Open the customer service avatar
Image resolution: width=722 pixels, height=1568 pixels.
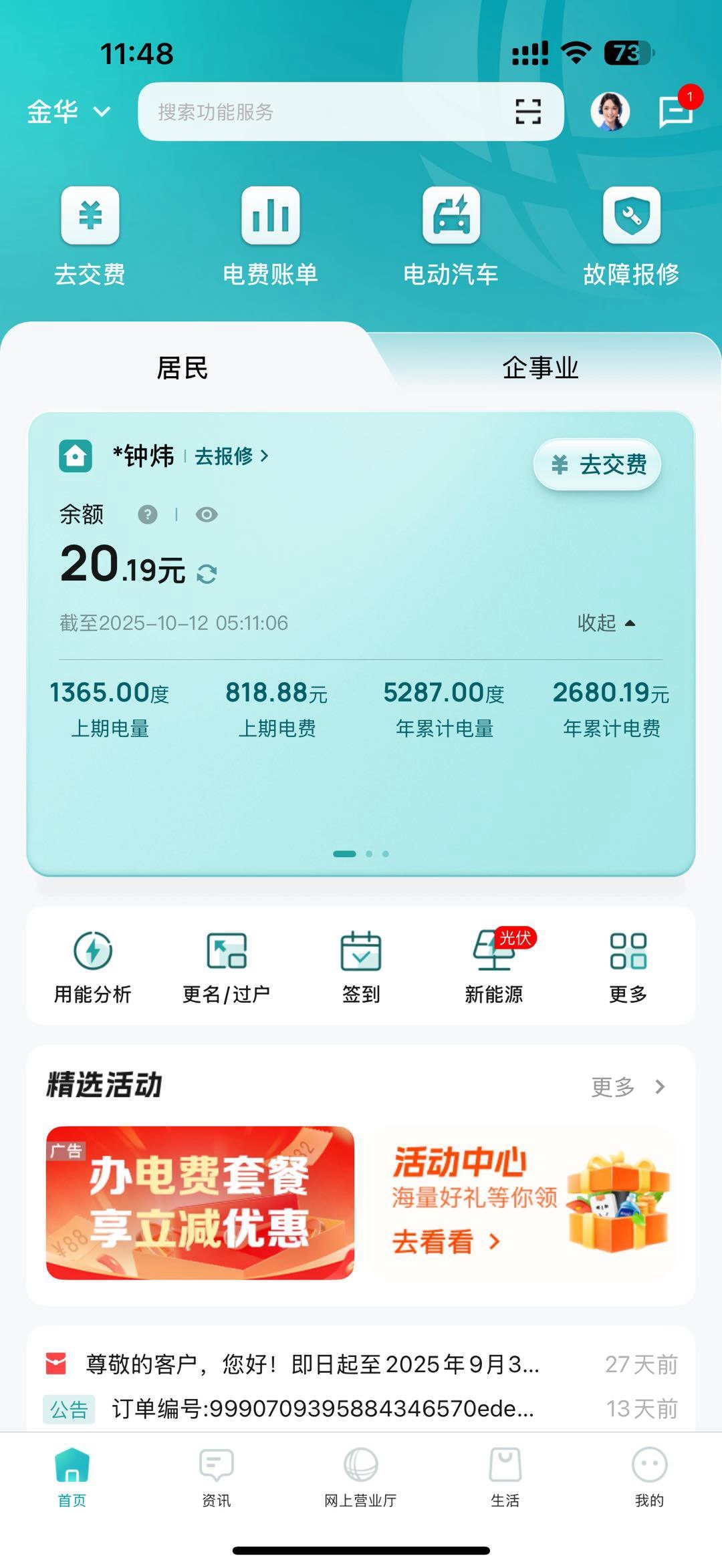[610, 112]
